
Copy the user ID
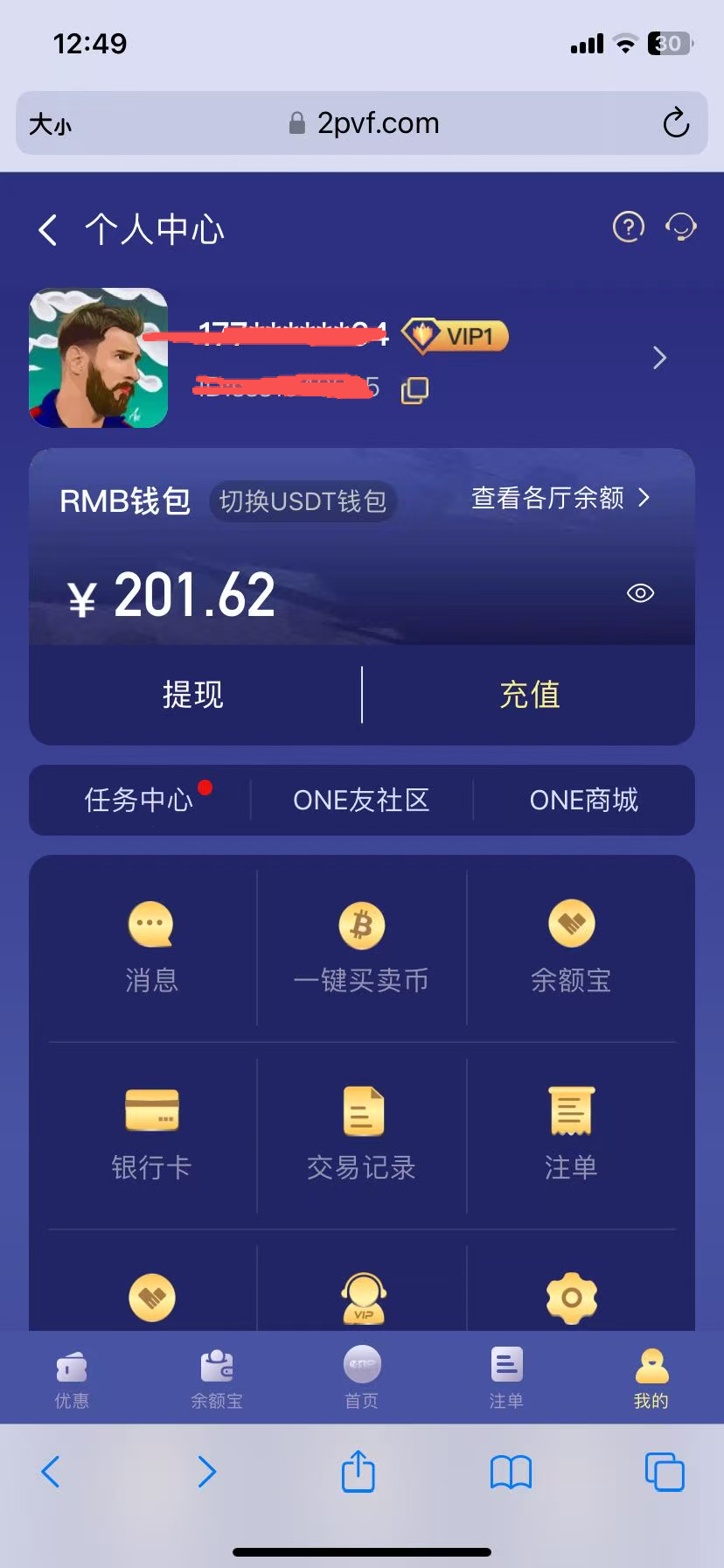(414, 390)
